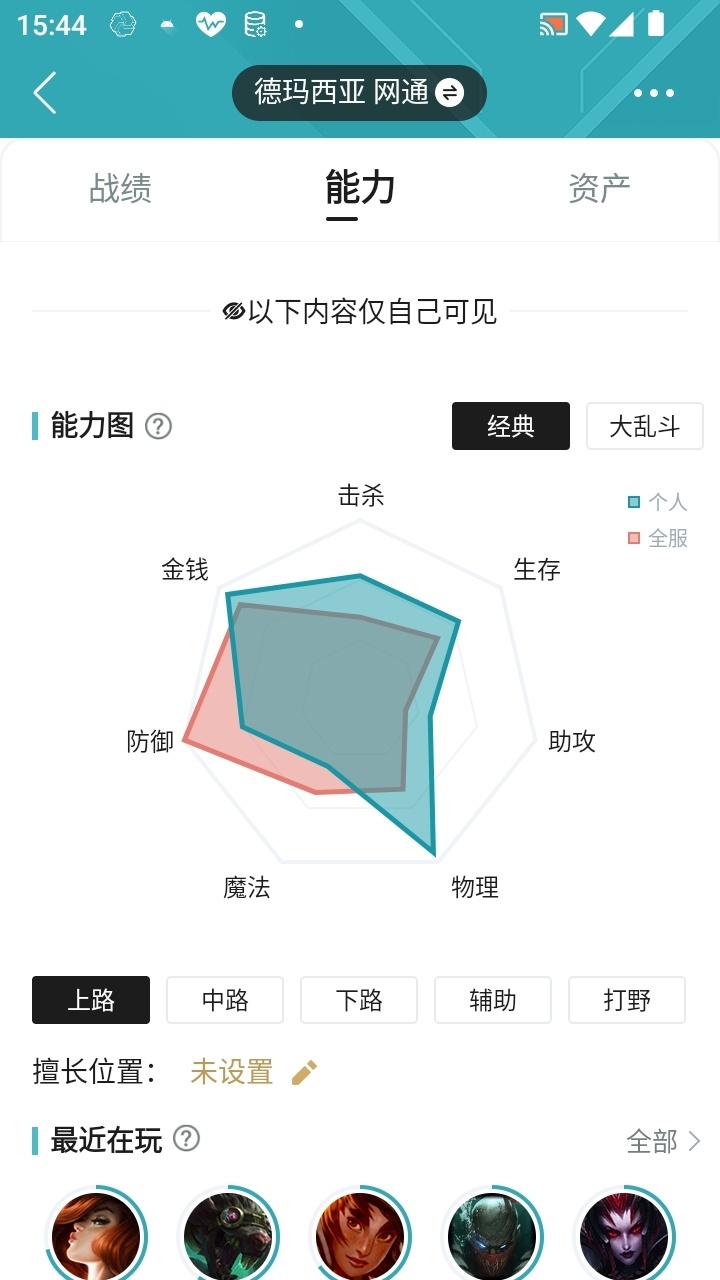Edit 擅长位置 with the pencil icon

point(304,1072)
